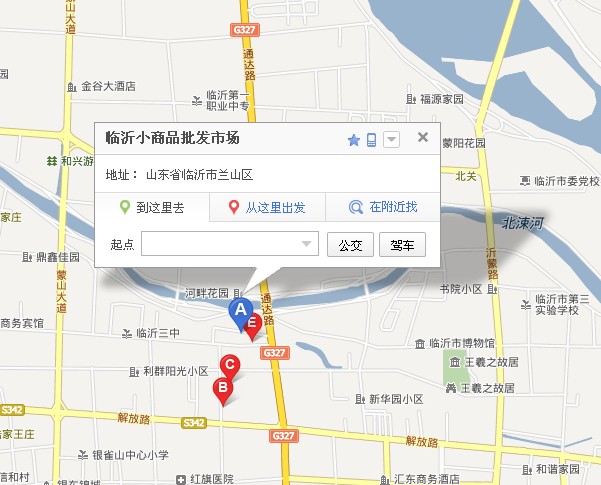Viewport: 601px width, 485px height.
Task: Switch to the 从这里出发 tab
Action: pyautogui.click(x=267, y=208)
